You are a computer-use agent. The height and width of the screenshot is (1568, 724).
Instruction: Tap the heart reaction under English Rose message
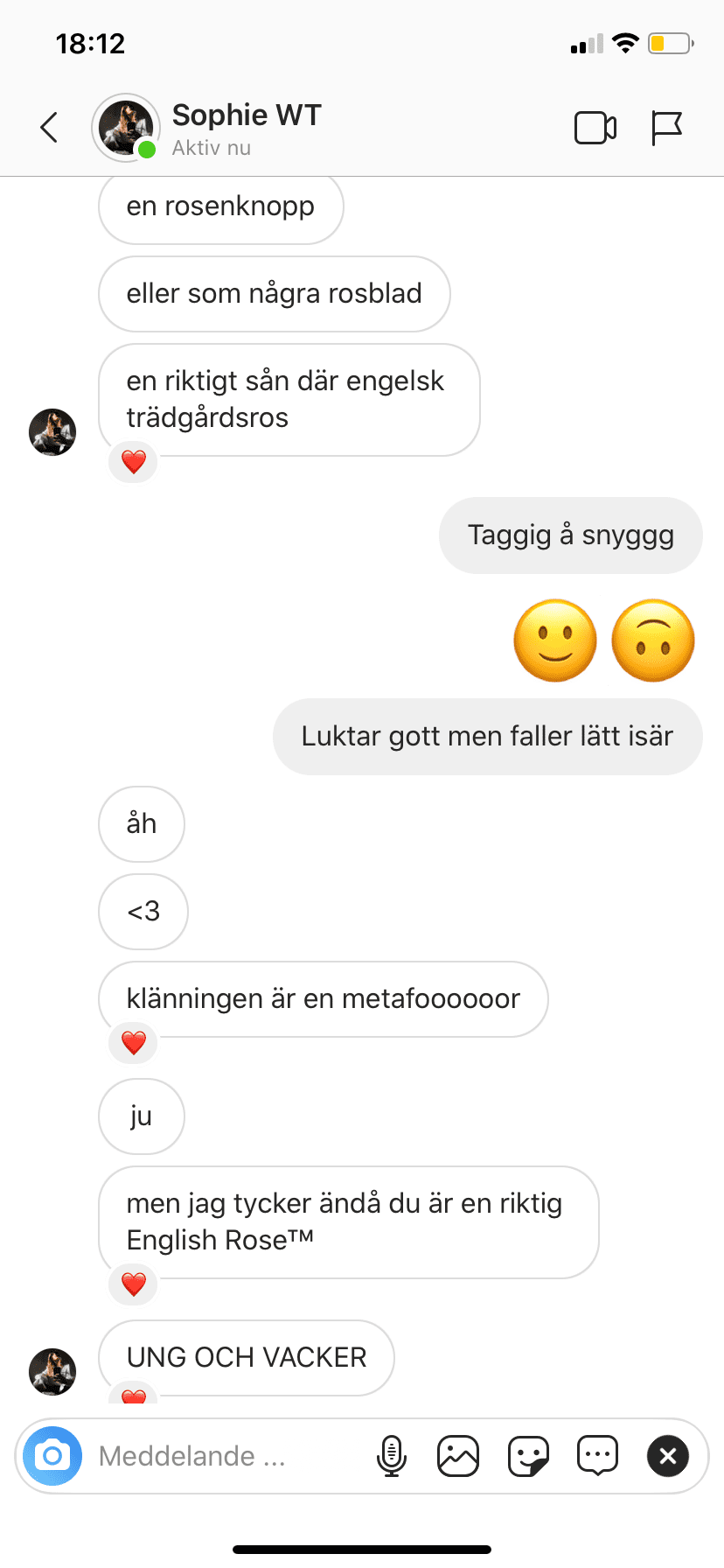pos(133,1284)
